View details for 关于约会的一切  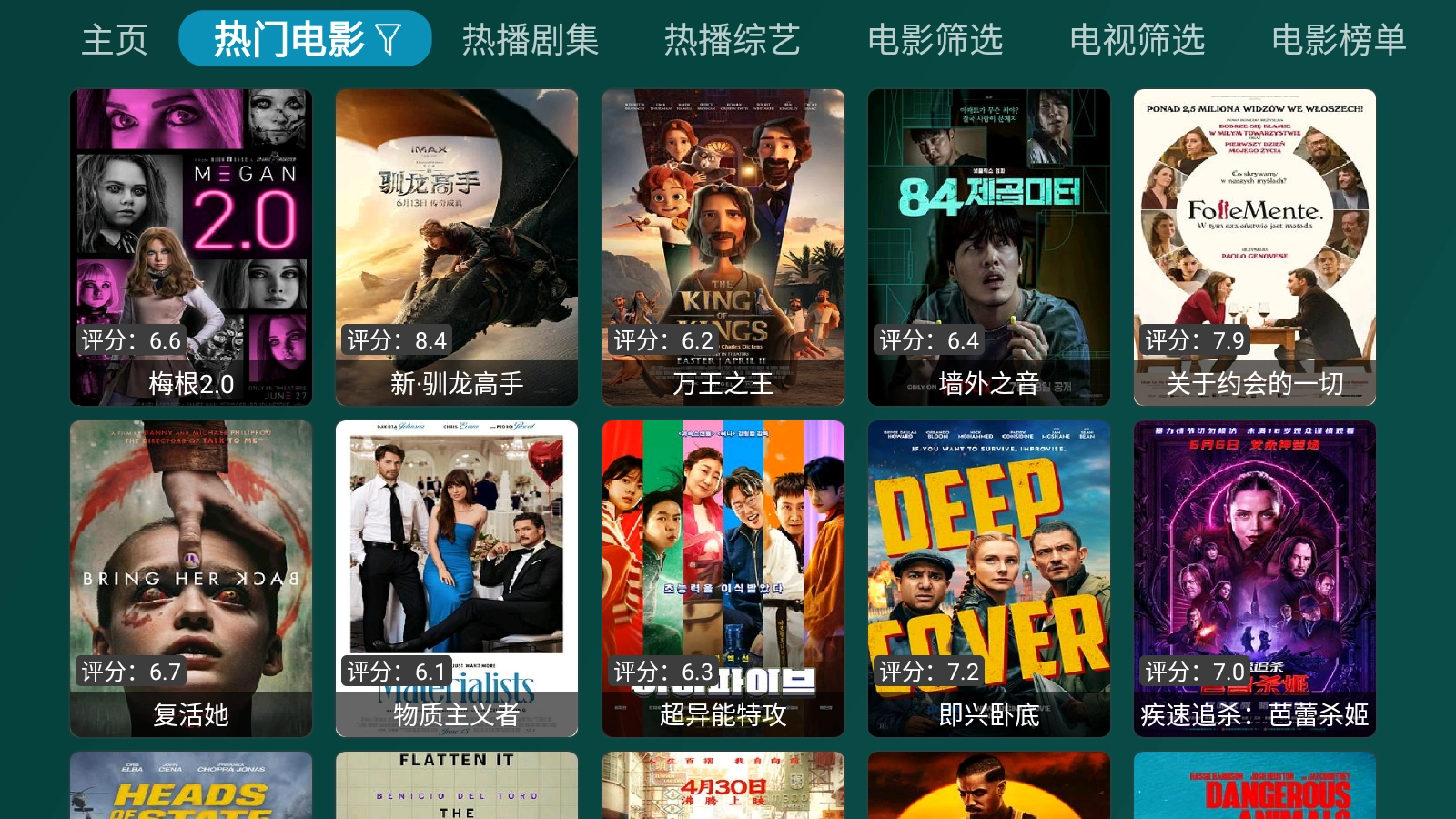point(1255,247)
